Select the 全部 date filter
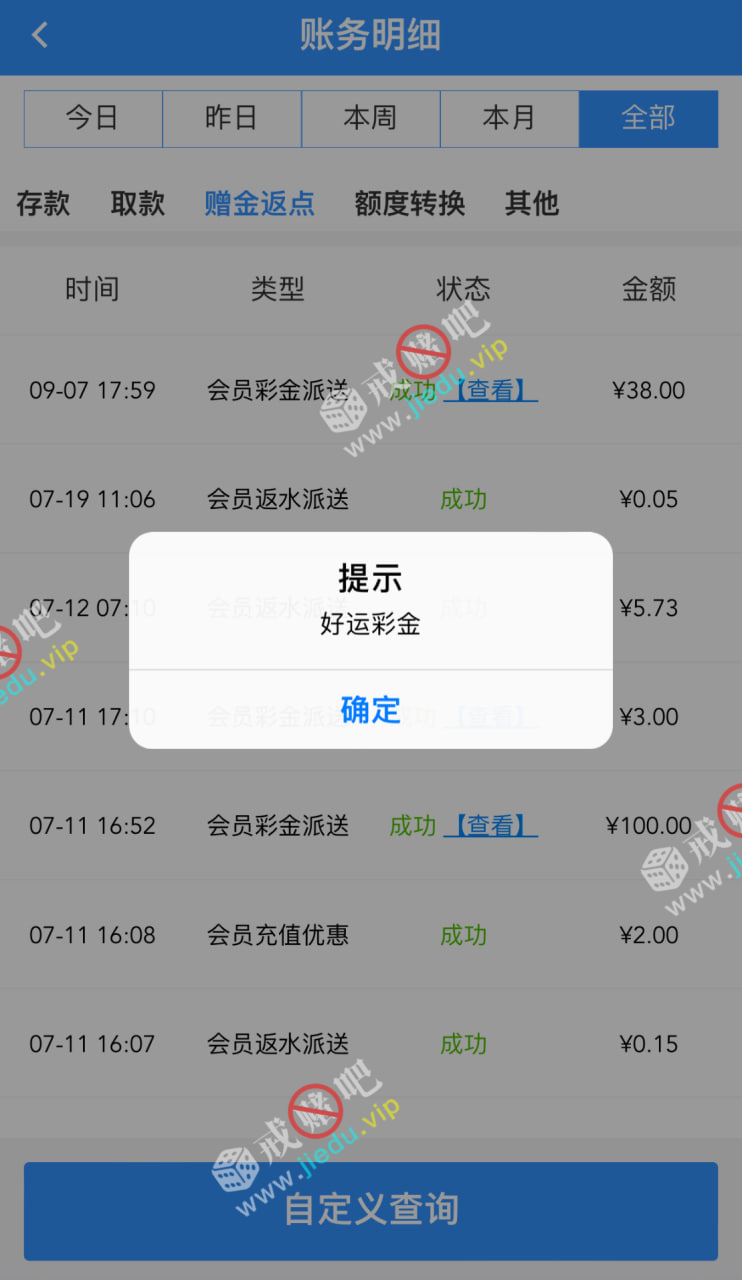Image resolution: width=742 pixels, height=1280 pixels. point(648,119)
